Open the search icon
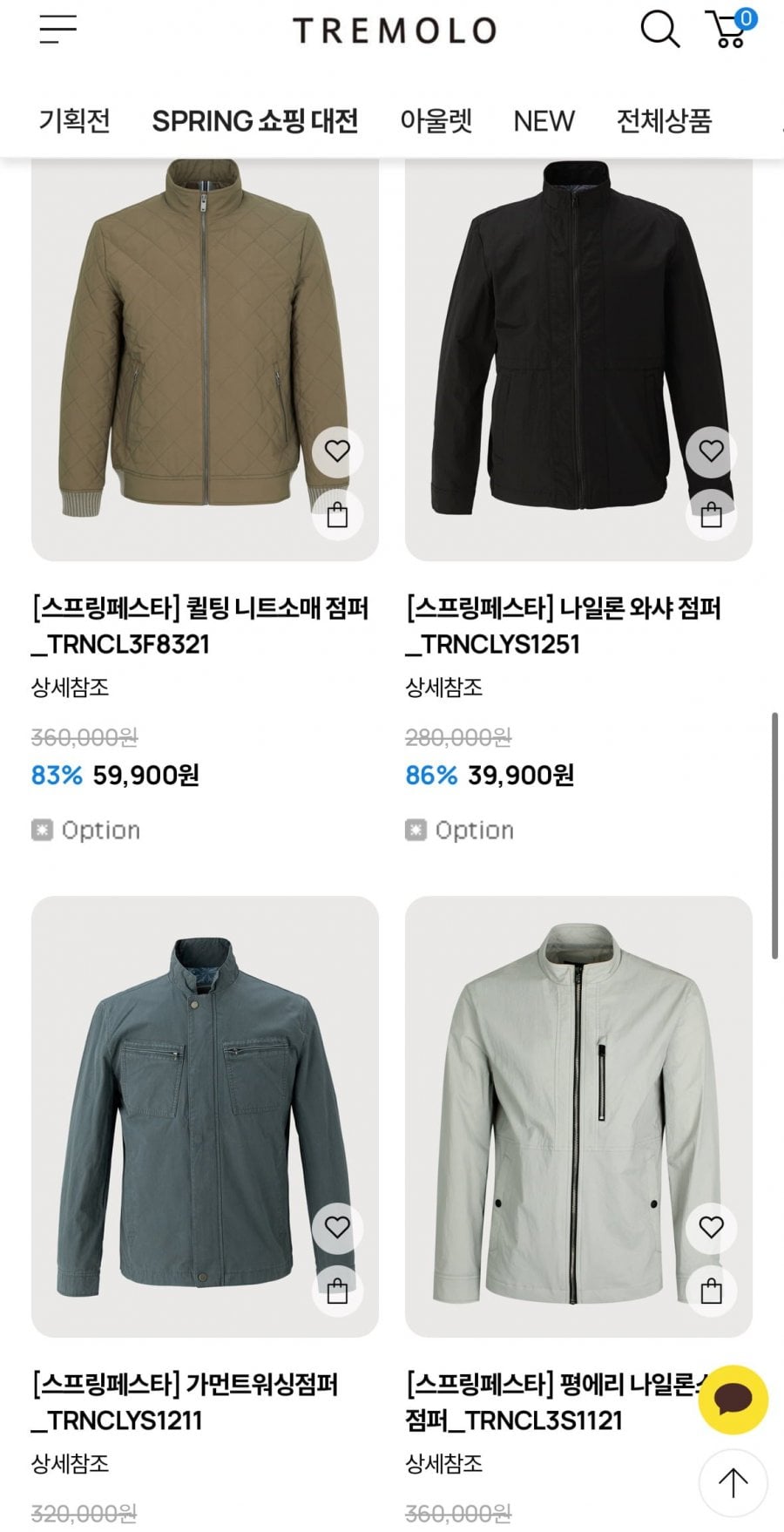Screen dimensions: 784x1532 click(659, 30)
